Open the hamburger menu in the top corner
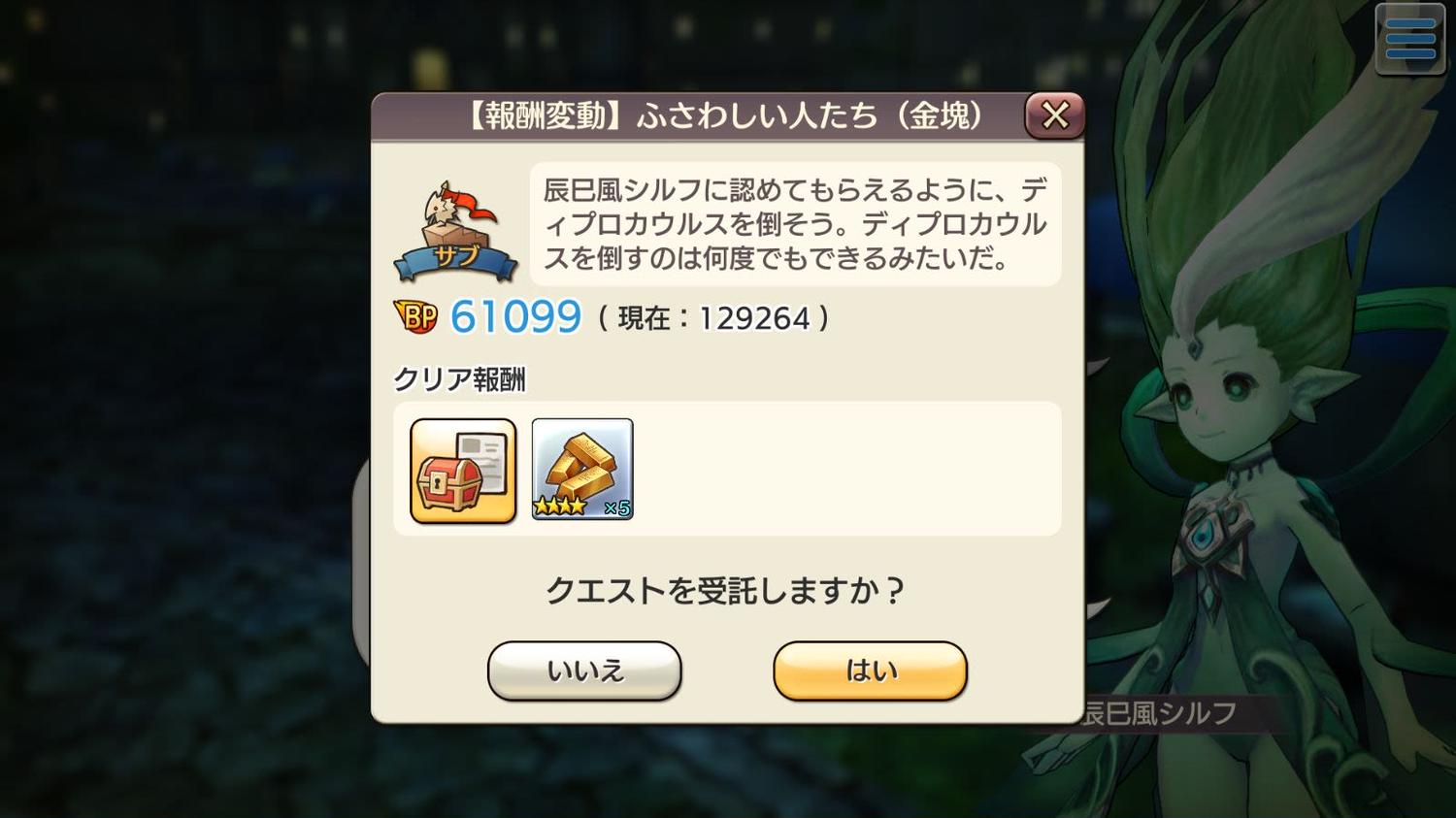1456x818 pixels. pos(1409,40)
